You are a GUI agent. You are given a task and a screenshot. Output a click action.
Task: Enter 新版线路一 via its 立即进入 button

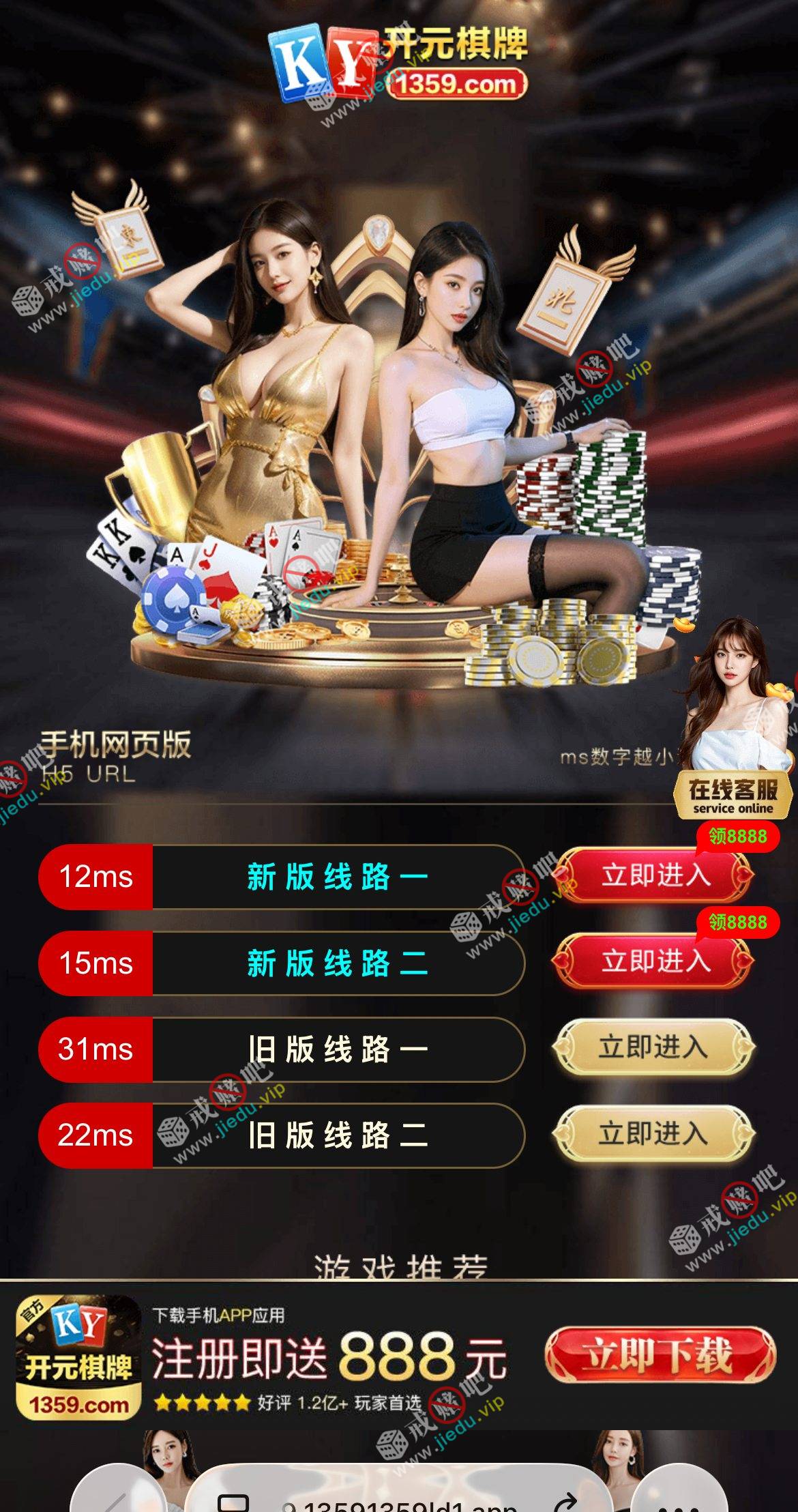pos(653,875)
